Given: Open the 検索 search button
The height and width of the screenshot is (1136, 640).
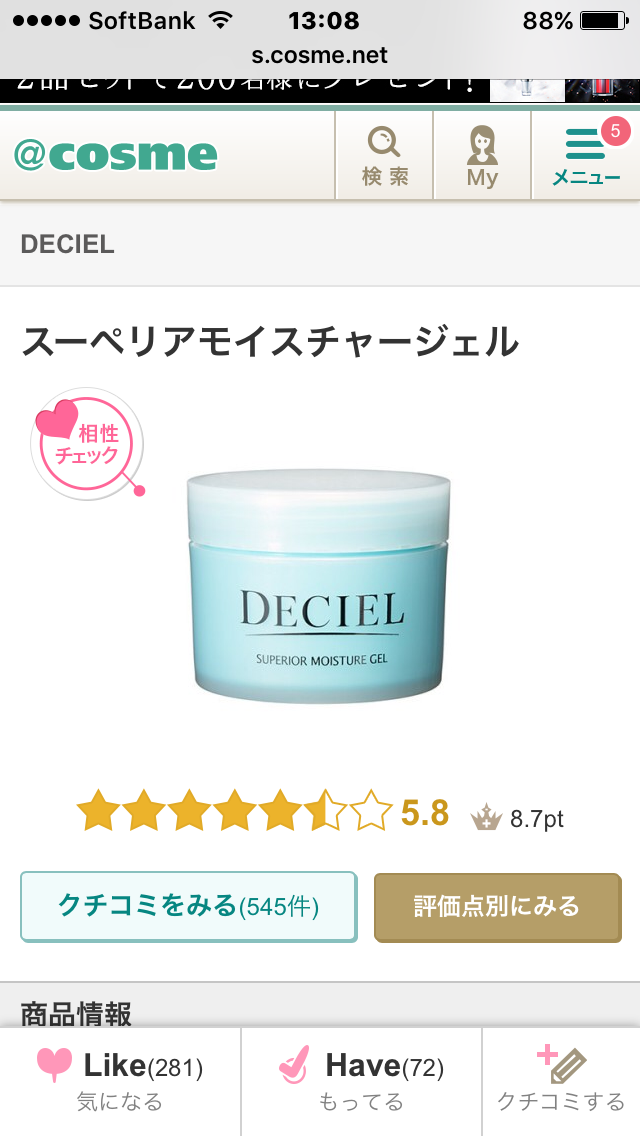Looking at the screenshot, I should (384, 156).
